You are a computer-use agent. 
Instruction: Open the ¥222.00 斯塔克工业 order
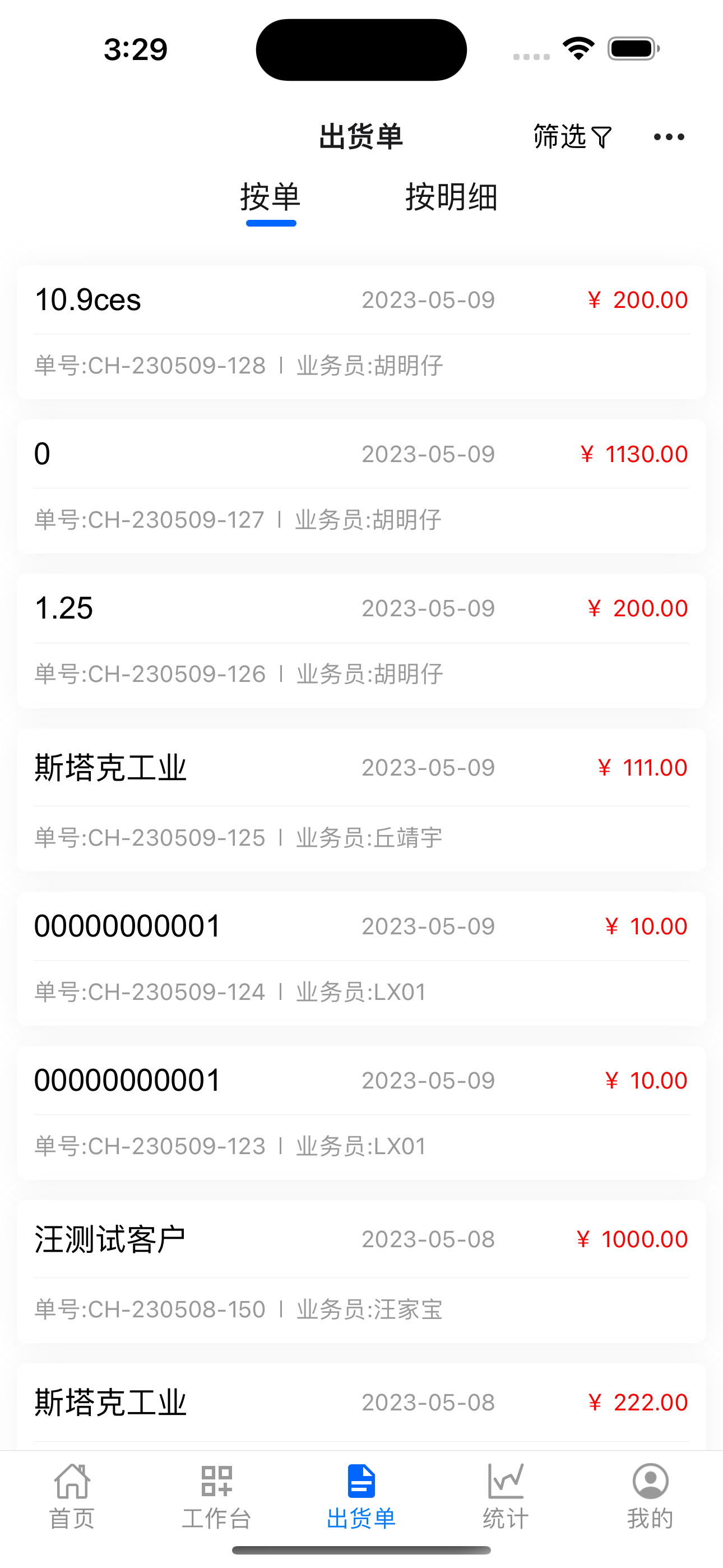point(361,1406)
